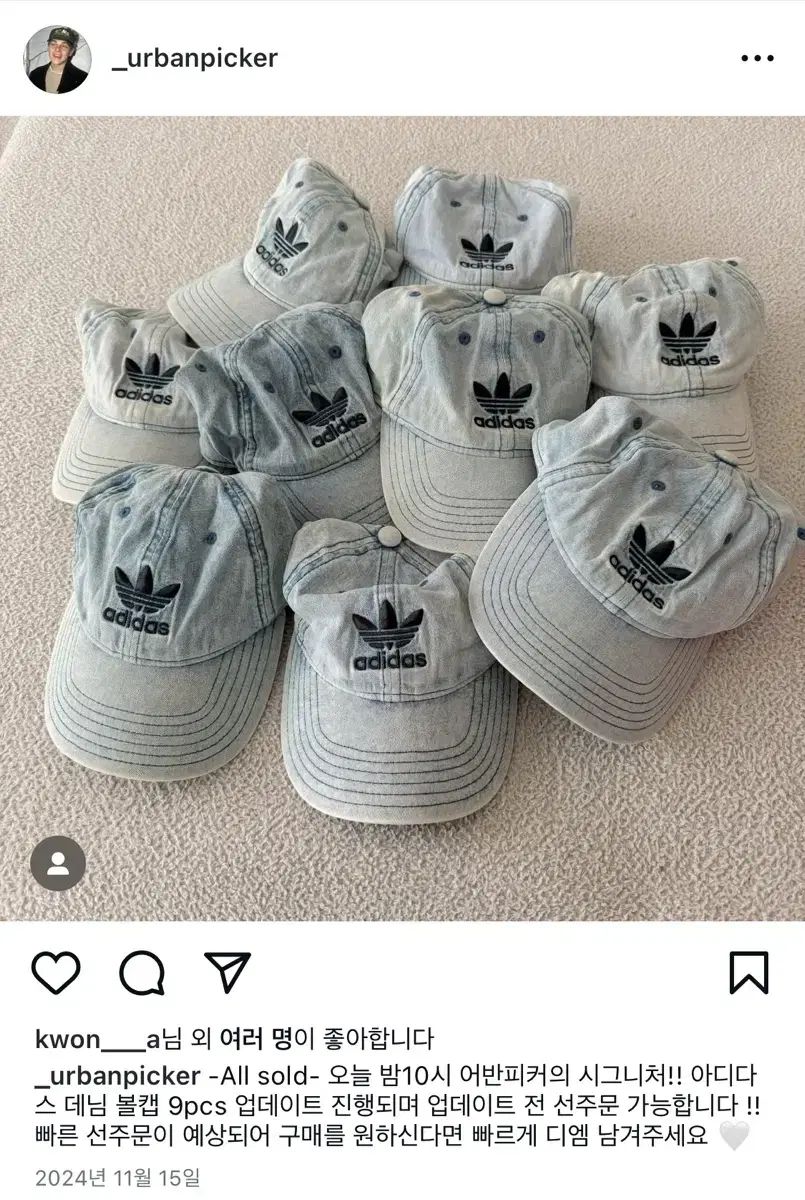This screenshot has width=805, height=1200.
Task: Save this post with the bookmark
Action: click(x=749, y=972)
